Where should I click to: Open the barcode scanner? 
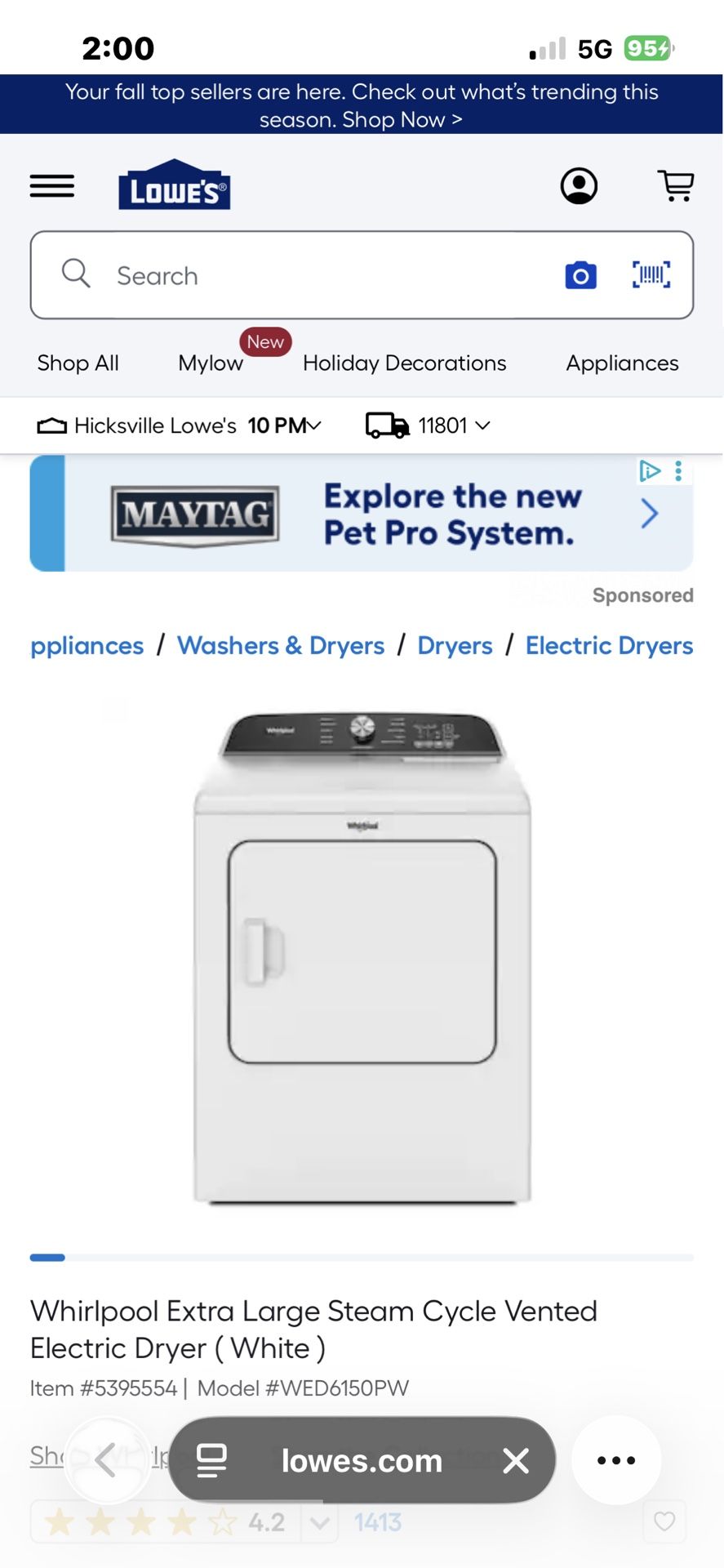(x=651, y=275)
